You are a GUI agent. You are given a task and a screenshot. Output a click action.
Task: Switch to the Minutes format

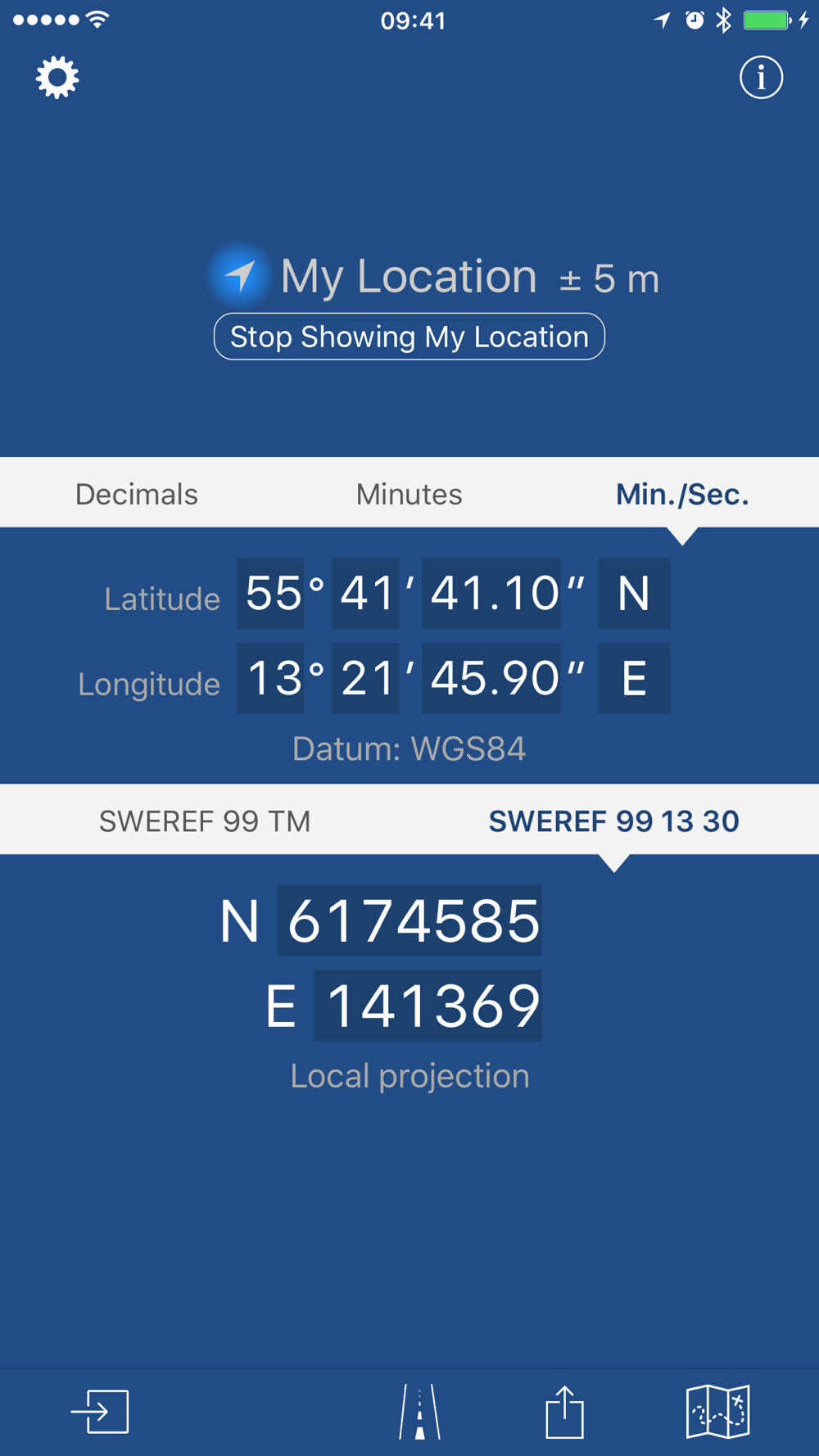point(409,494)
